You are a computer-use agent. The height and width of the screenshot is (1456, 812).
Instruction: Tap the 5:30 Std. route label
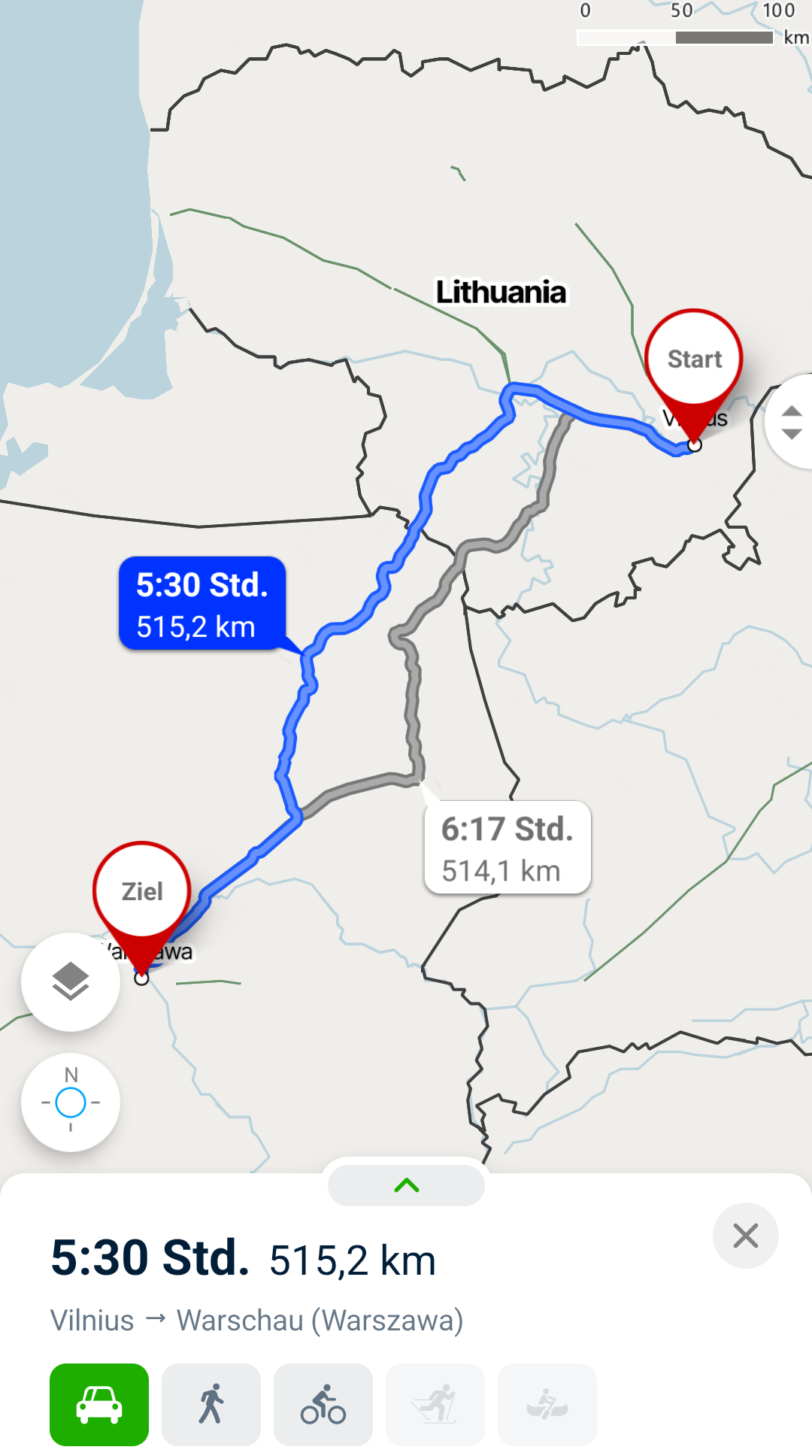pyautogui.click(x=202, y=604)
